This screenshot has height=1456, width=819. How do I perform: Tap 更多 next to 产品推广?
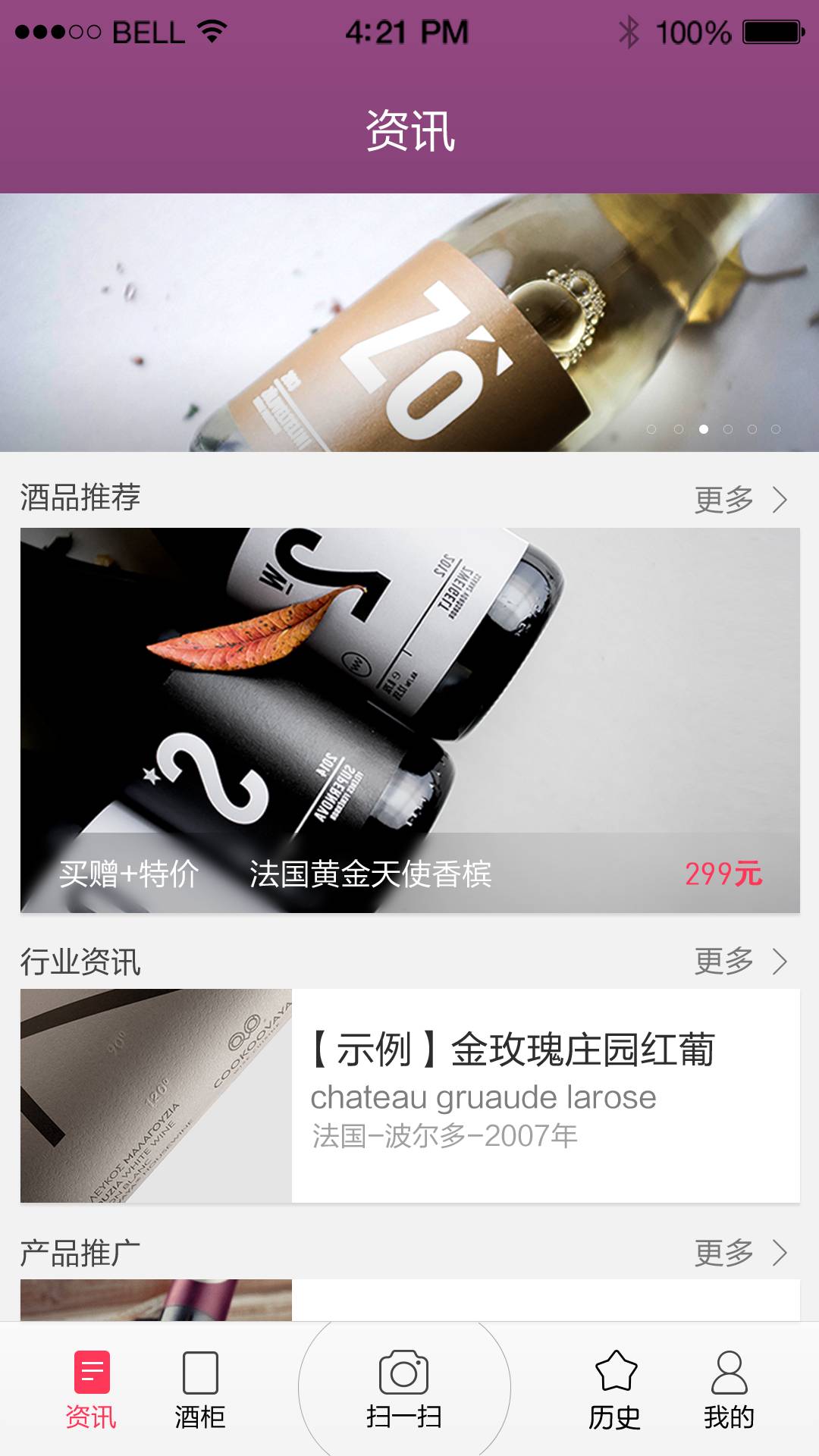(x=741, y=1252)
